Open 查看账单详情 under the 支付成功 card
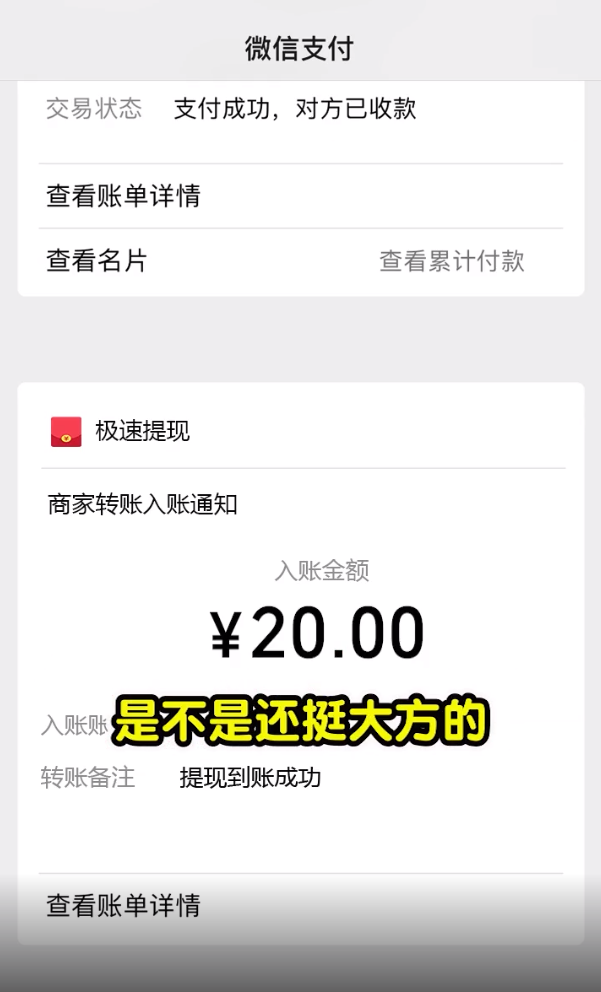This screenshot has width=601, height=992. [x=123, y=196]
